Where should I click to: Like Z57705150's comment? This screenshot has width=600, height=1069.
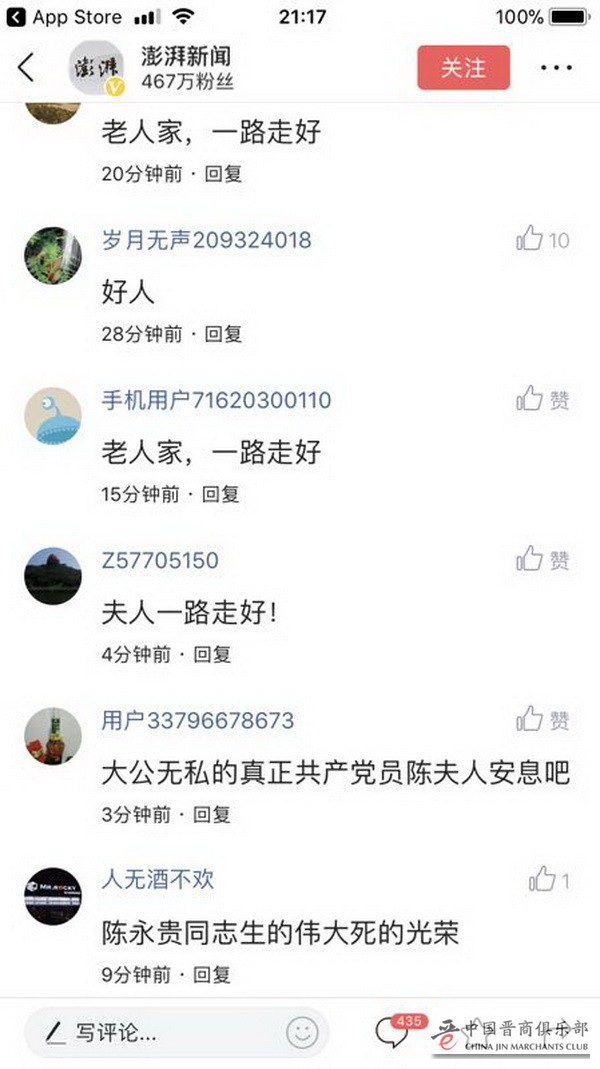(530, 560)
